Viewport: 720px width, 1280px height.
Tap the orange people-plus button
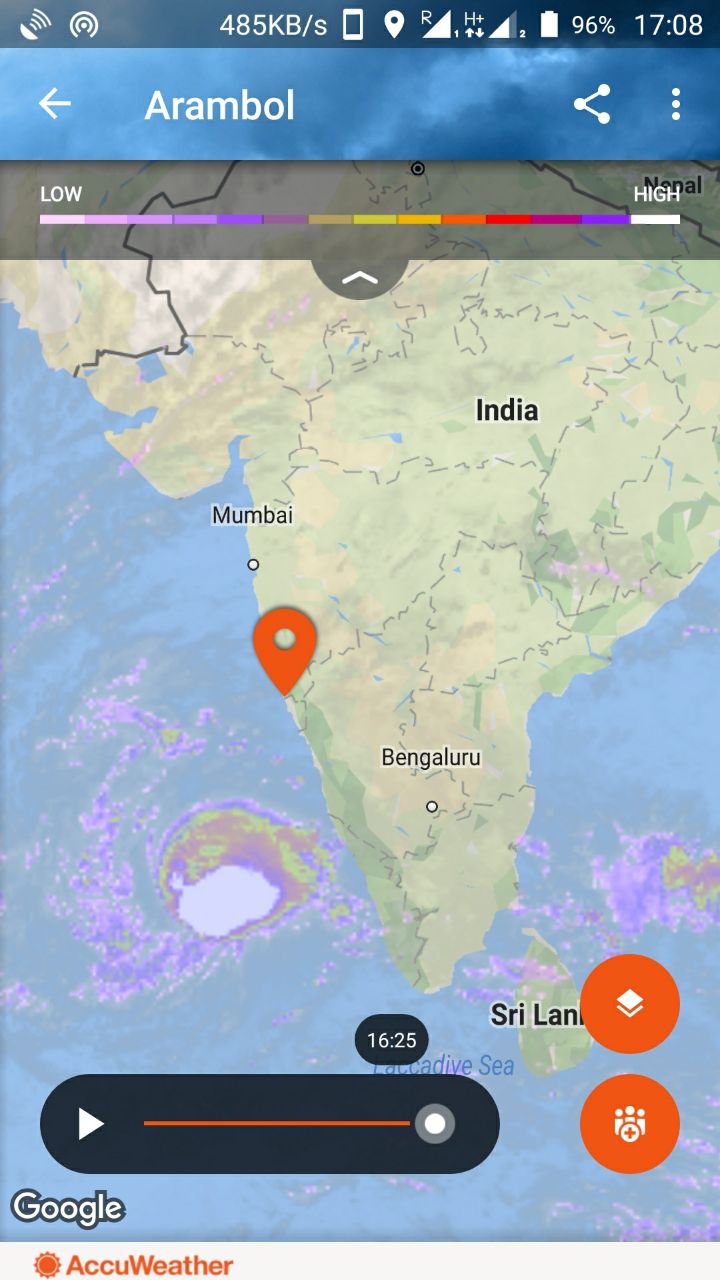point(630,1123)
